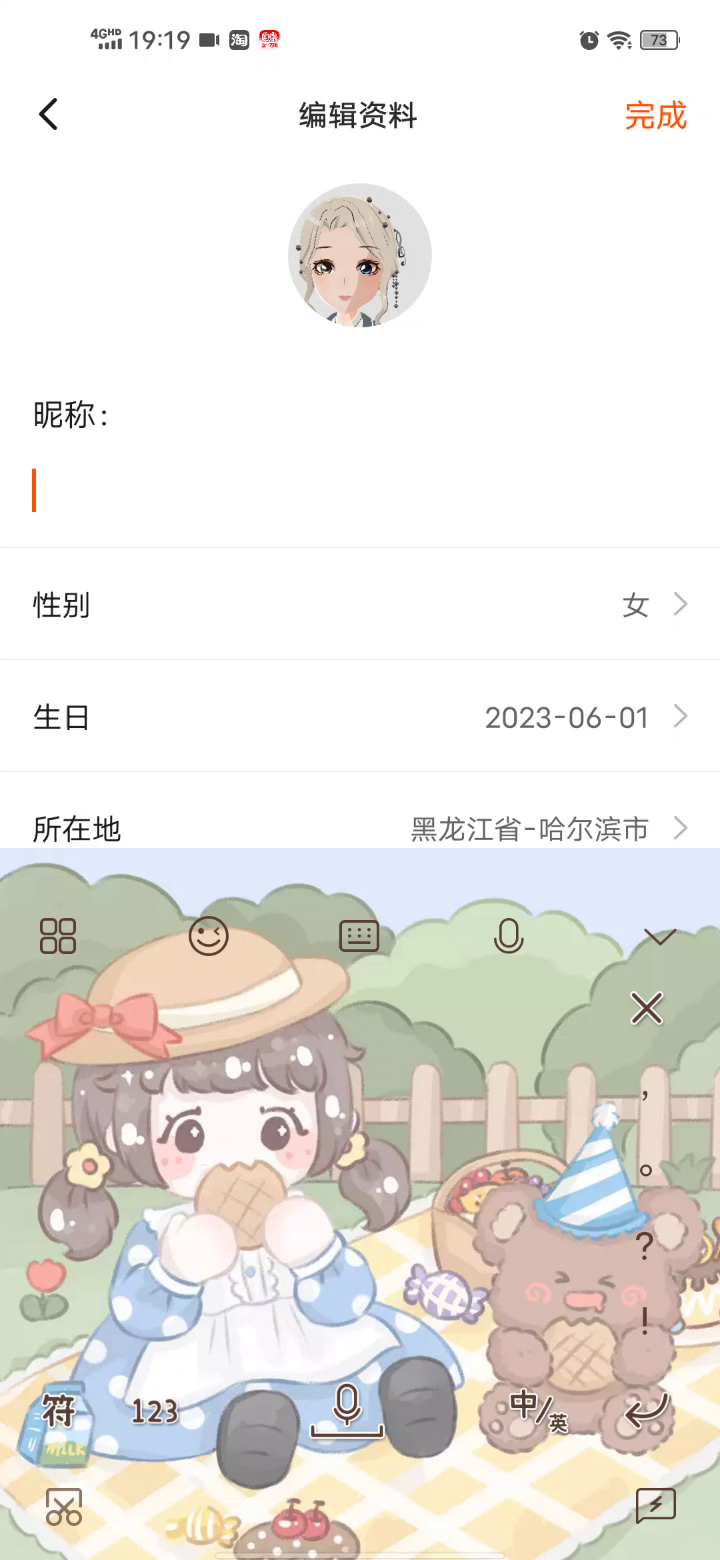This screenshot has width=720, height=1560.
Task: Switch to the 123 number keypad
Action: coord(154,1411)
